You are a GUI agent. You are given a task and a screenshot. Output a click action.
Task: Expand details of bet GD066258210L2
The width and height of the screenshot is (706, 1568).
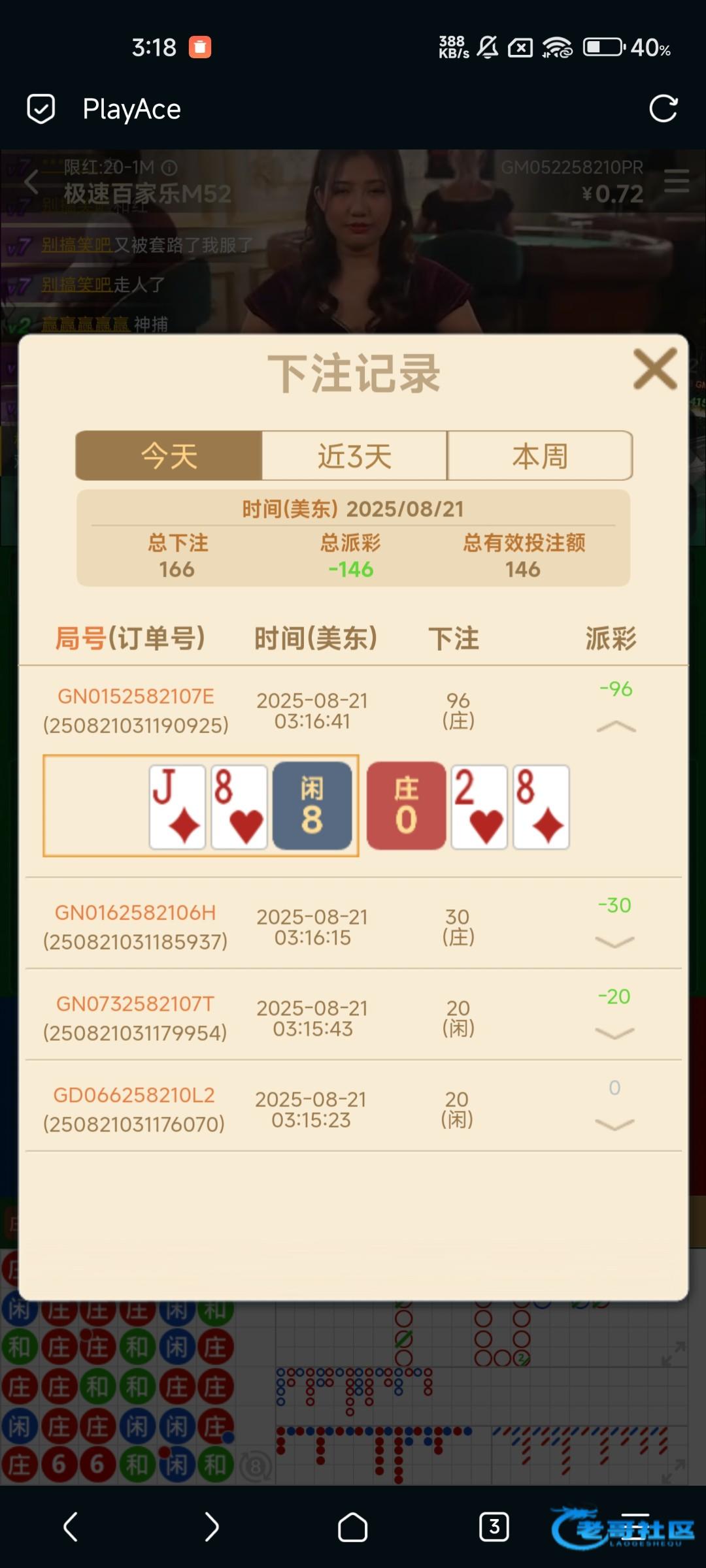(614, 1124)
